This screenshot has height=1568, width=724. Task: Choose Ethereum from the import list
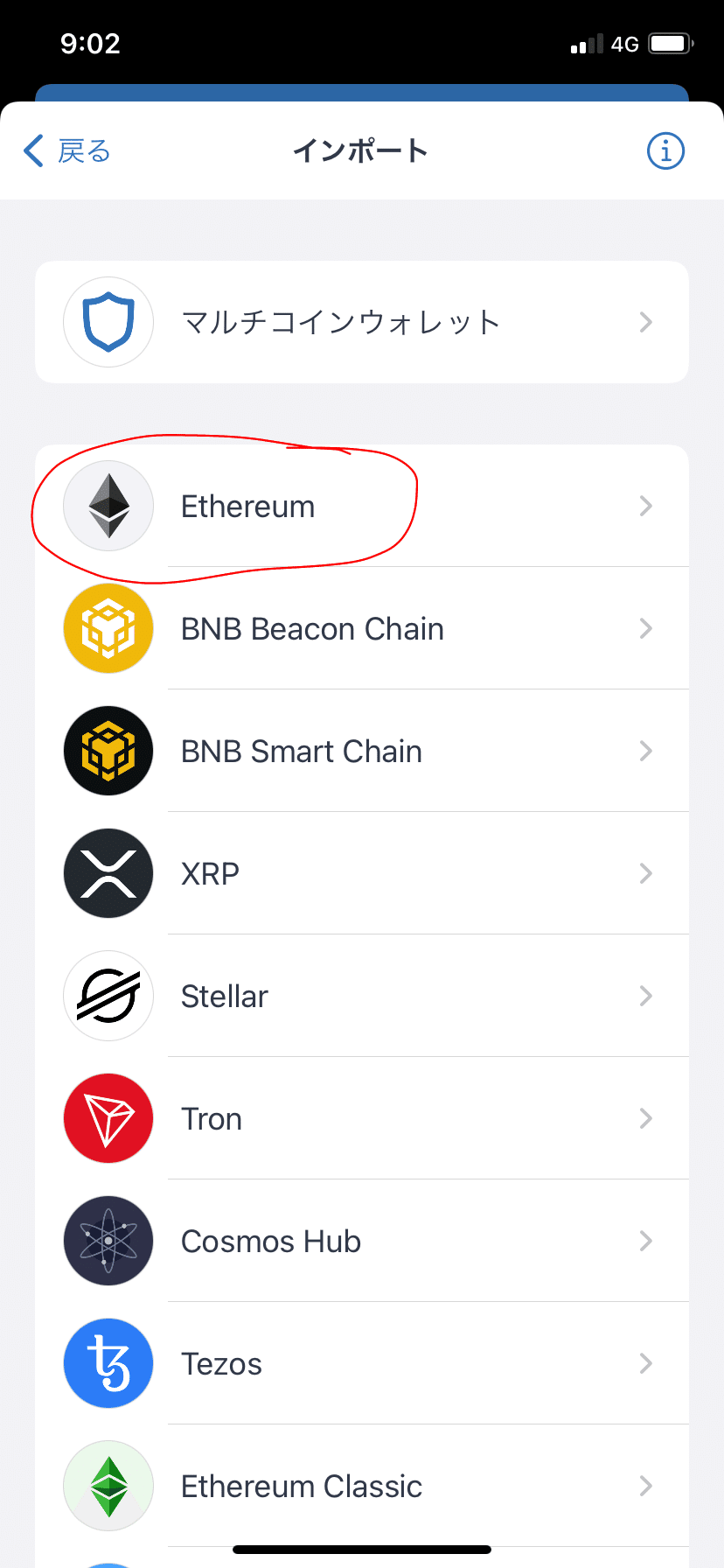tap(362, 506)
